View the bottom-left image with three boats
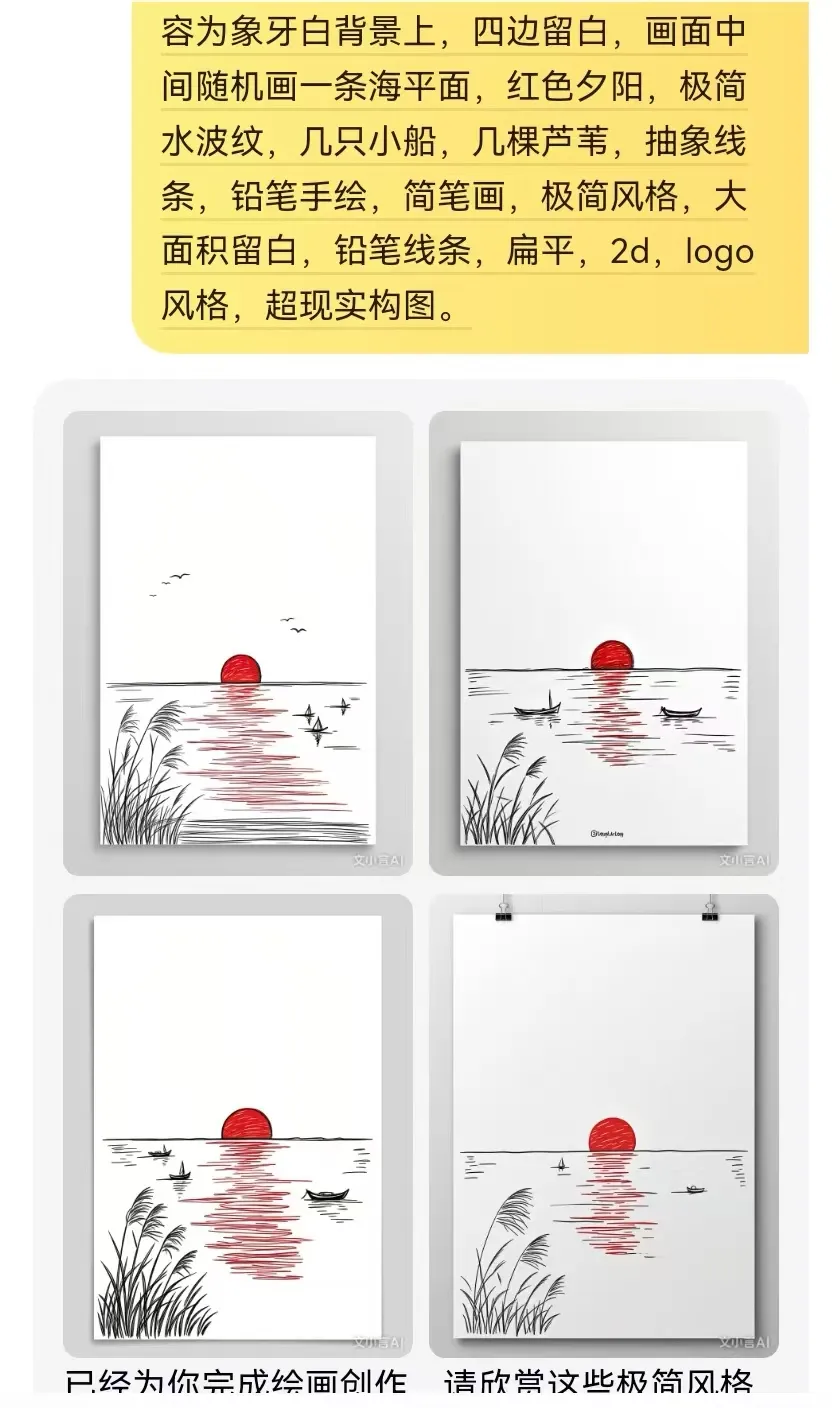The height and width of the screenshot is (1408, 840). coord(238,1125)
